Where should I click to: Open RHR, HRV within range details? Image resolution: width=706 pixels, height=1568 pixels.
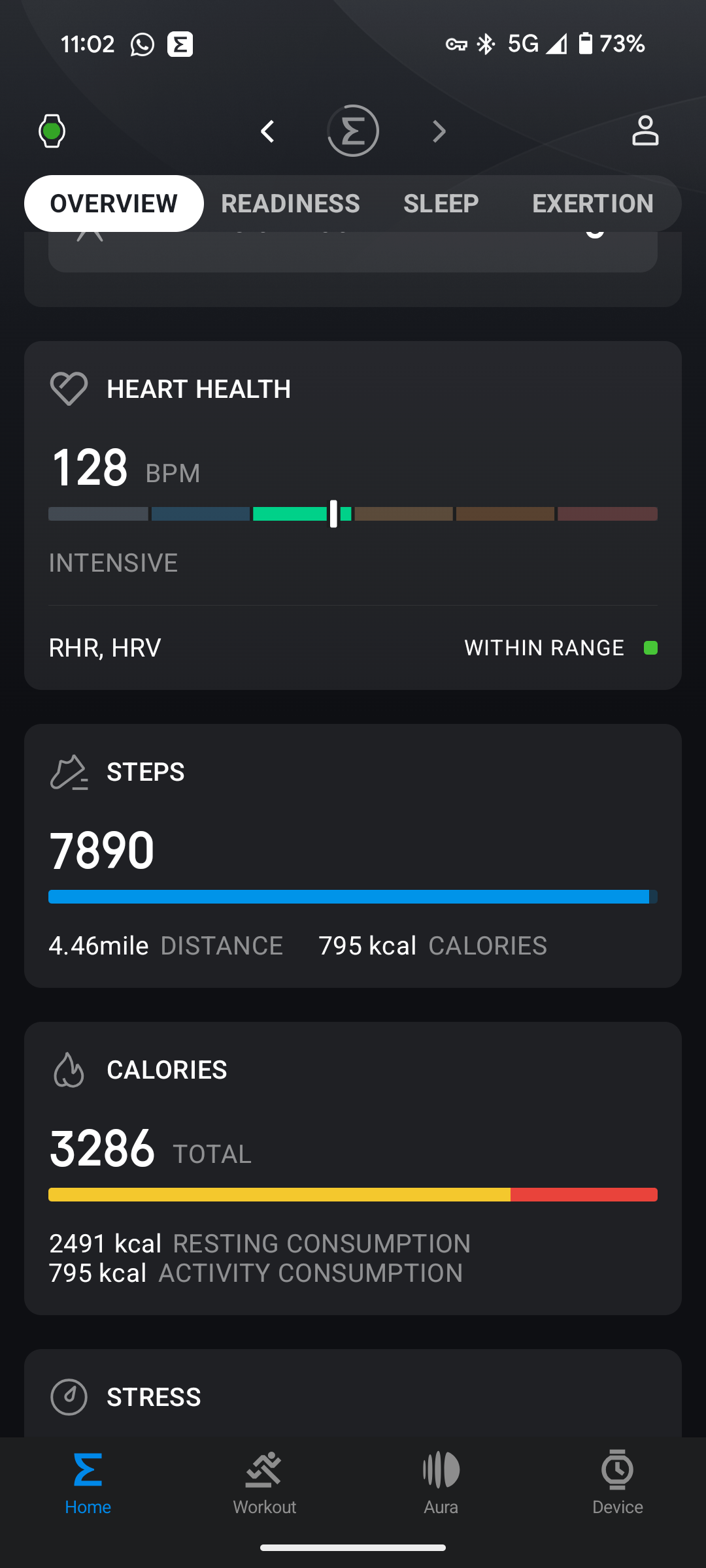[353, 647]
